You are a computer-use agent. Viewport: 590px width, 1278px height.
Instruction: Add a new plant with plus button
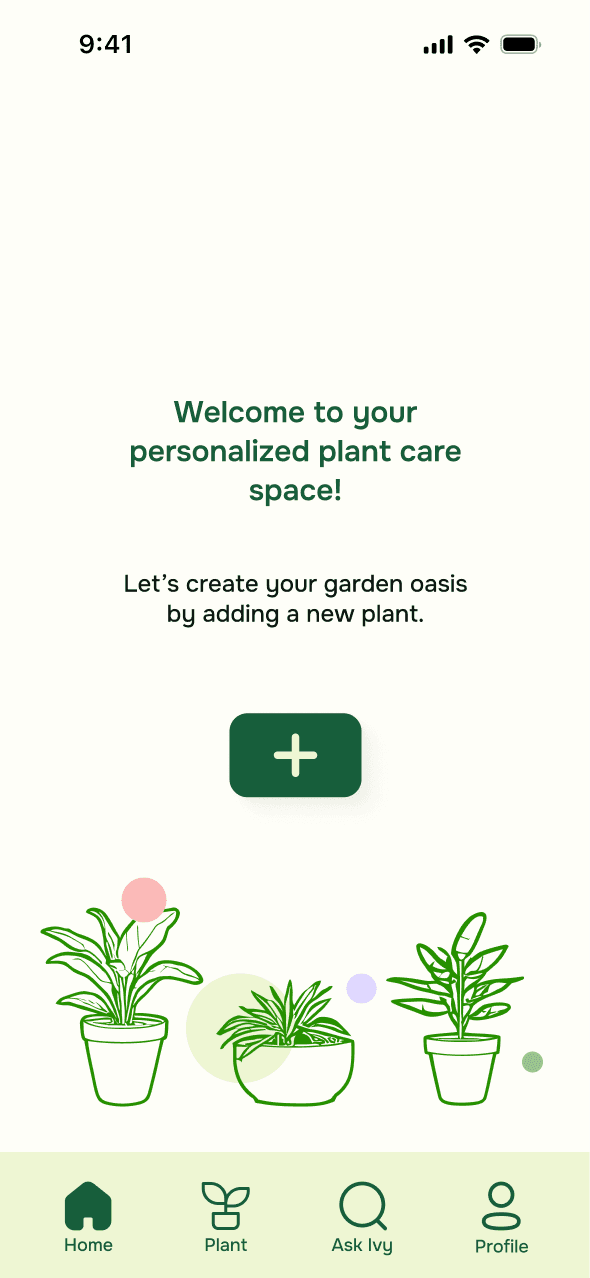(x=295, y=755)
